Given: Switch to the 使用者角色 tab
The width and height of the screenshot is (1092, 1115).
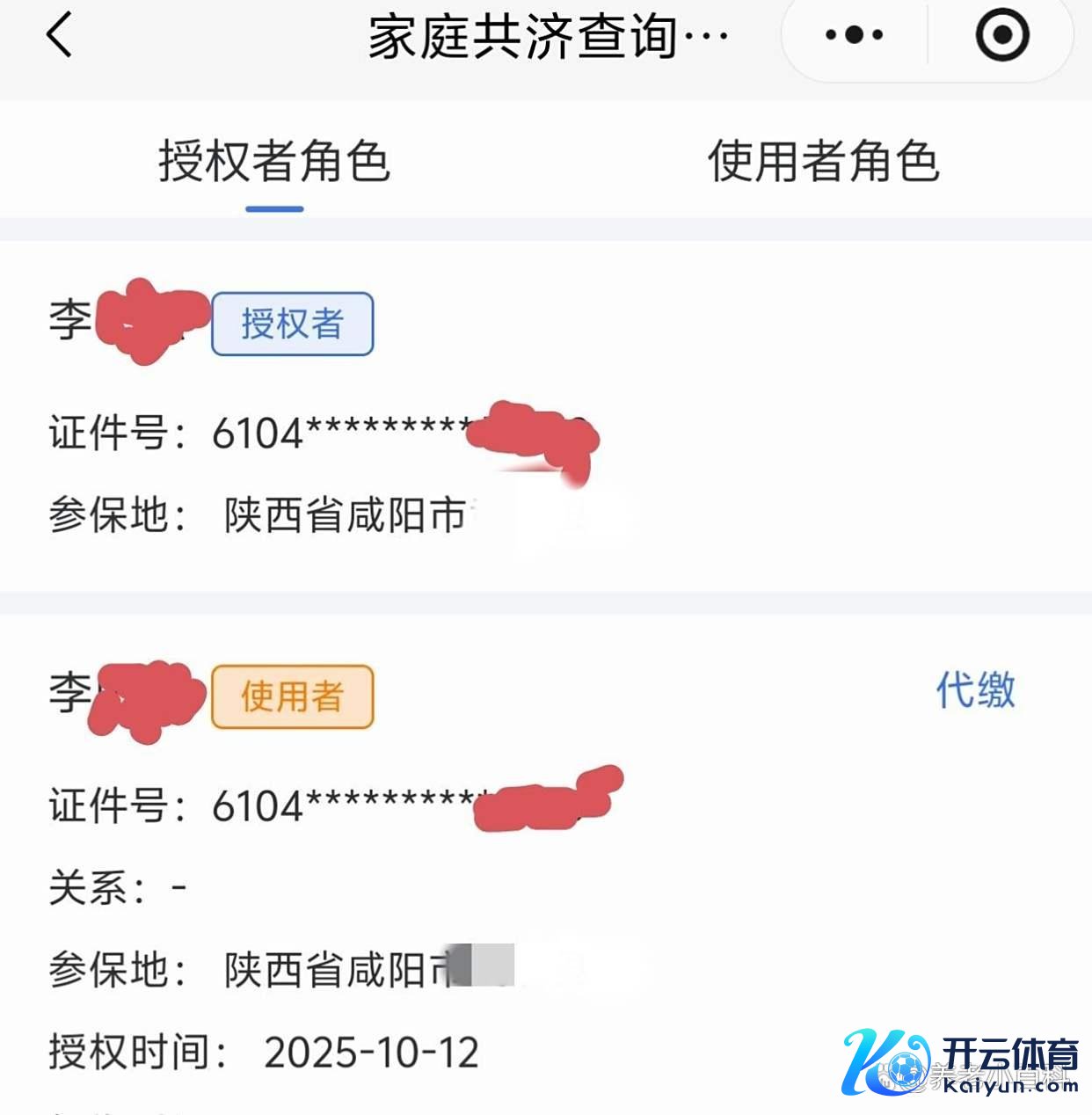Looking at the screenshot, I should click(823, 162).
